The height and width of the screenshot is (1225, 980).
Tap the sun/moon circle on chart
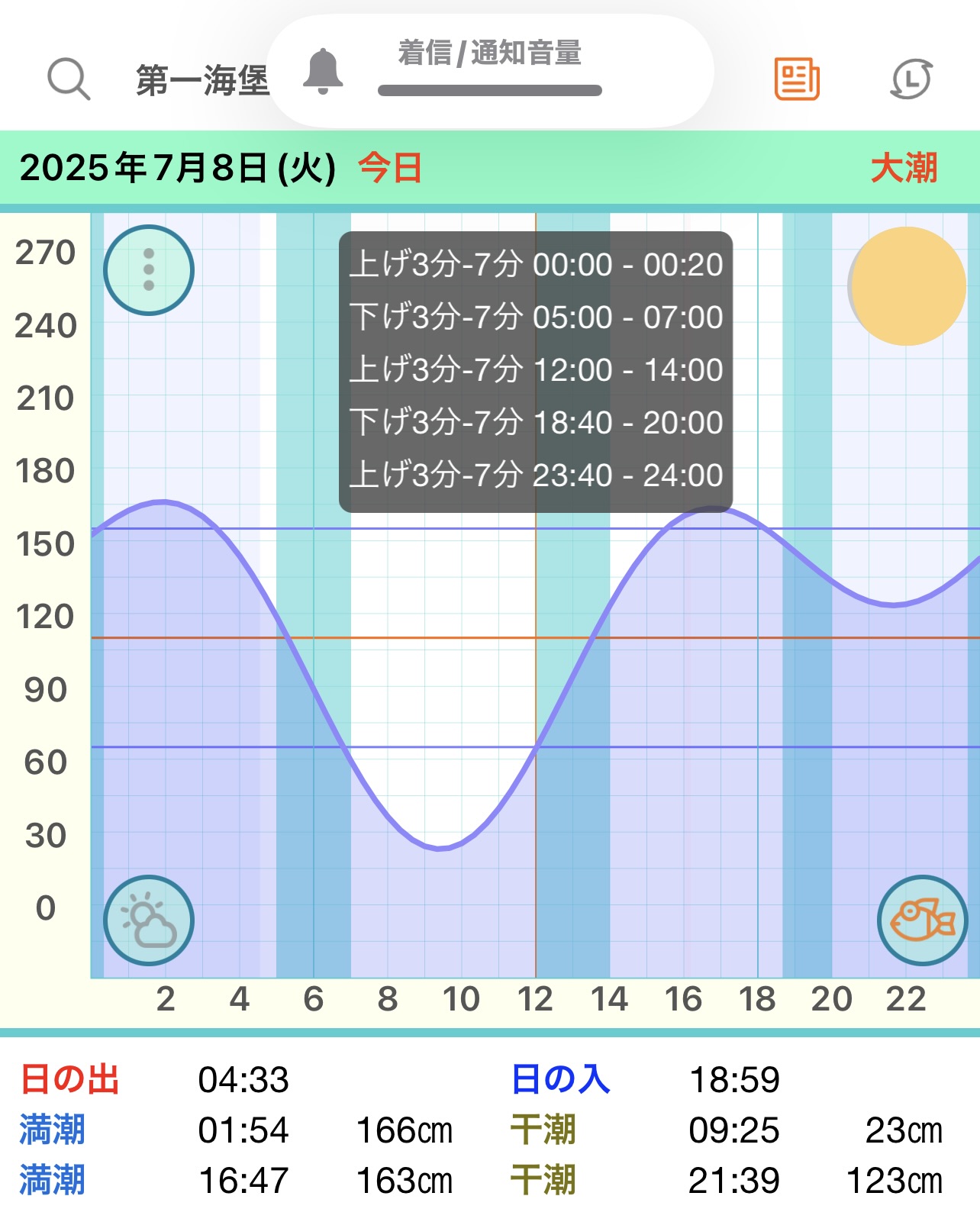(x=907, y=286)
